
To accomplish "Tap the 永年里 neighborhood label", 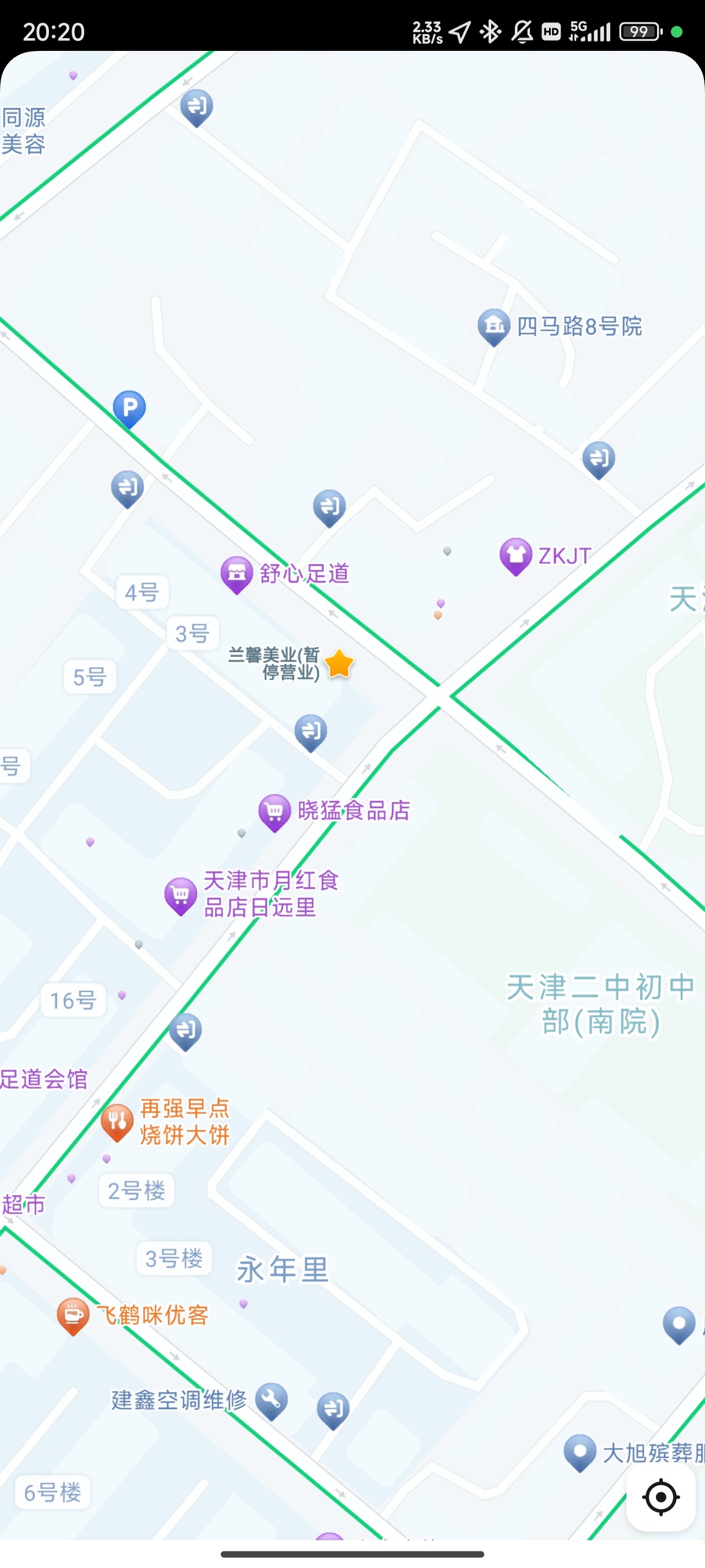I will point(282,1268).
